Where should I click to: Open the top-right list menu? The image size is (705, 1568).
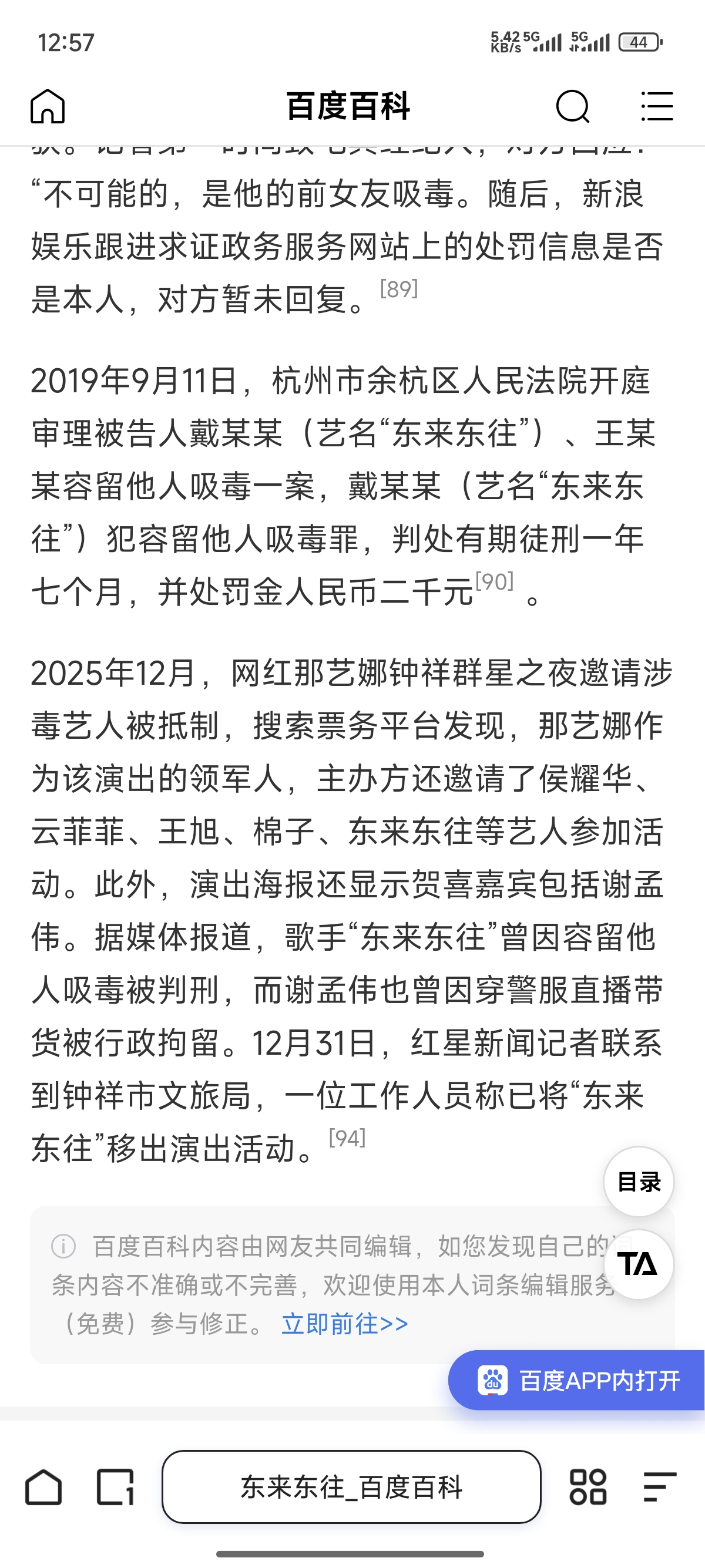pyautogui.click(x=657, y=106)
